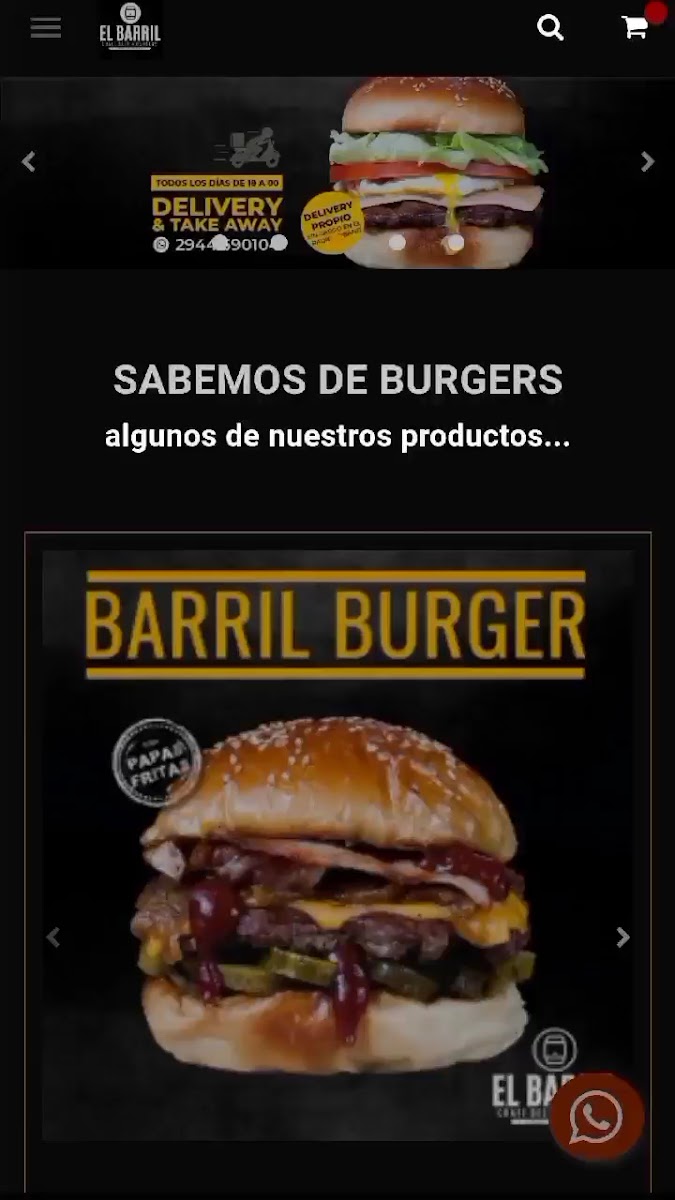Show previous delivery banner slide
The width and height of the screenshot is (675, 1200).
tap(28, 161)
